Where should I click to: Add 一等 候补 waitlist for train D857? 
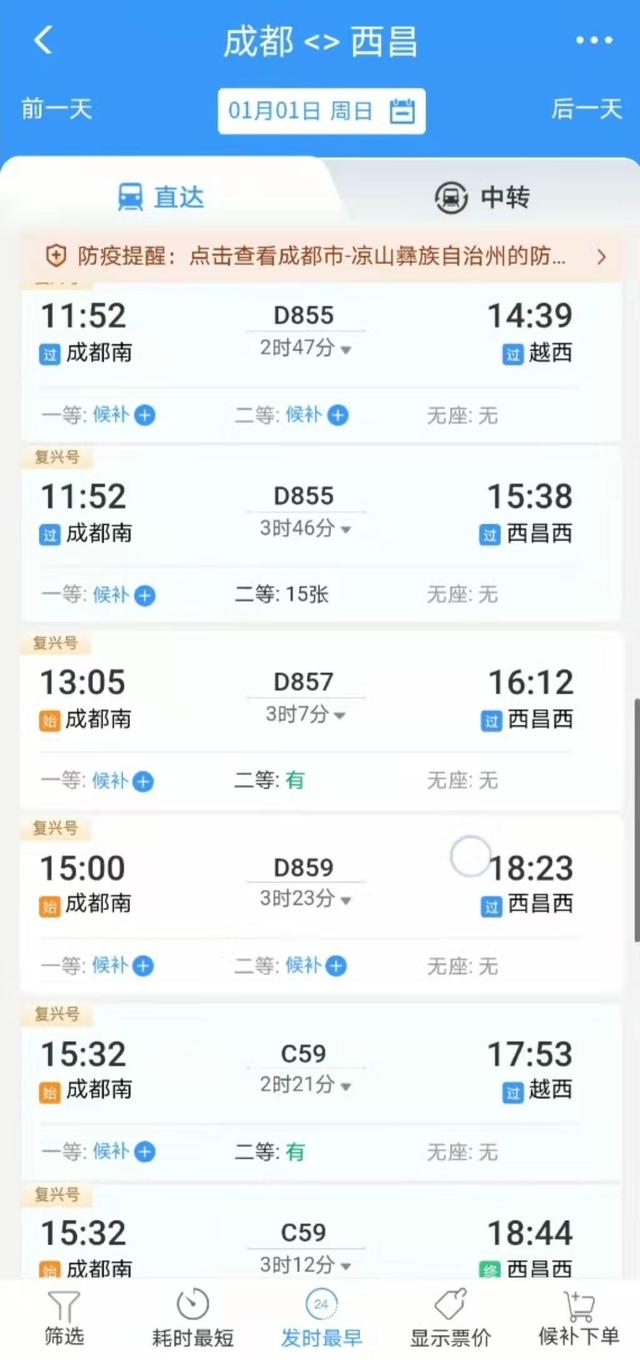(x=144, y=781)
